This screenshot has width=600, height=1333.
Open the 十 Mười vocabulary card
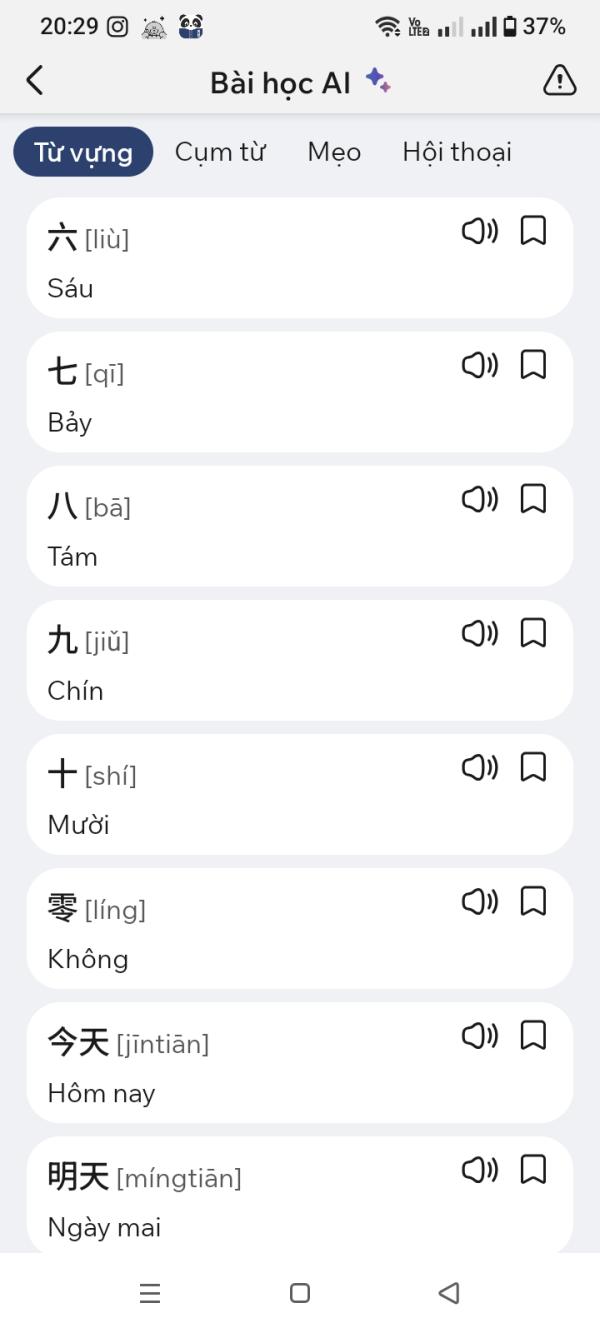pos(250,800)
